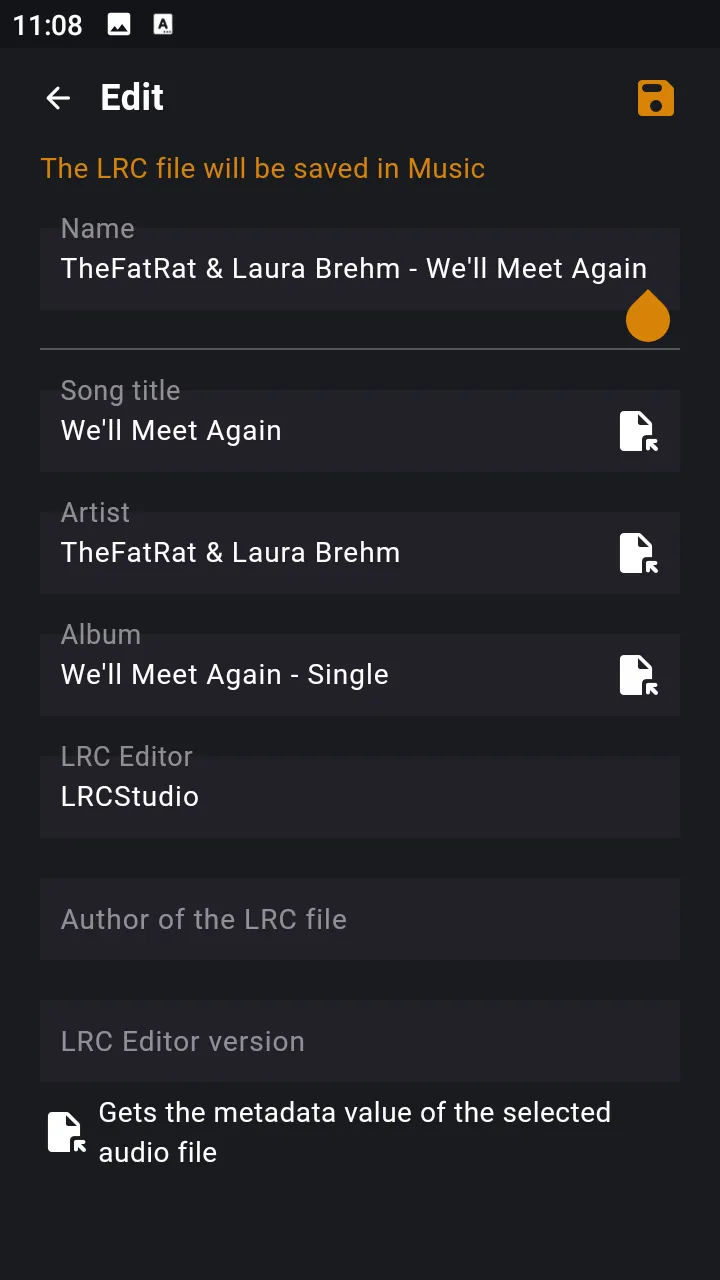Edit the Song title We'll Meet Again

(171, 430)
